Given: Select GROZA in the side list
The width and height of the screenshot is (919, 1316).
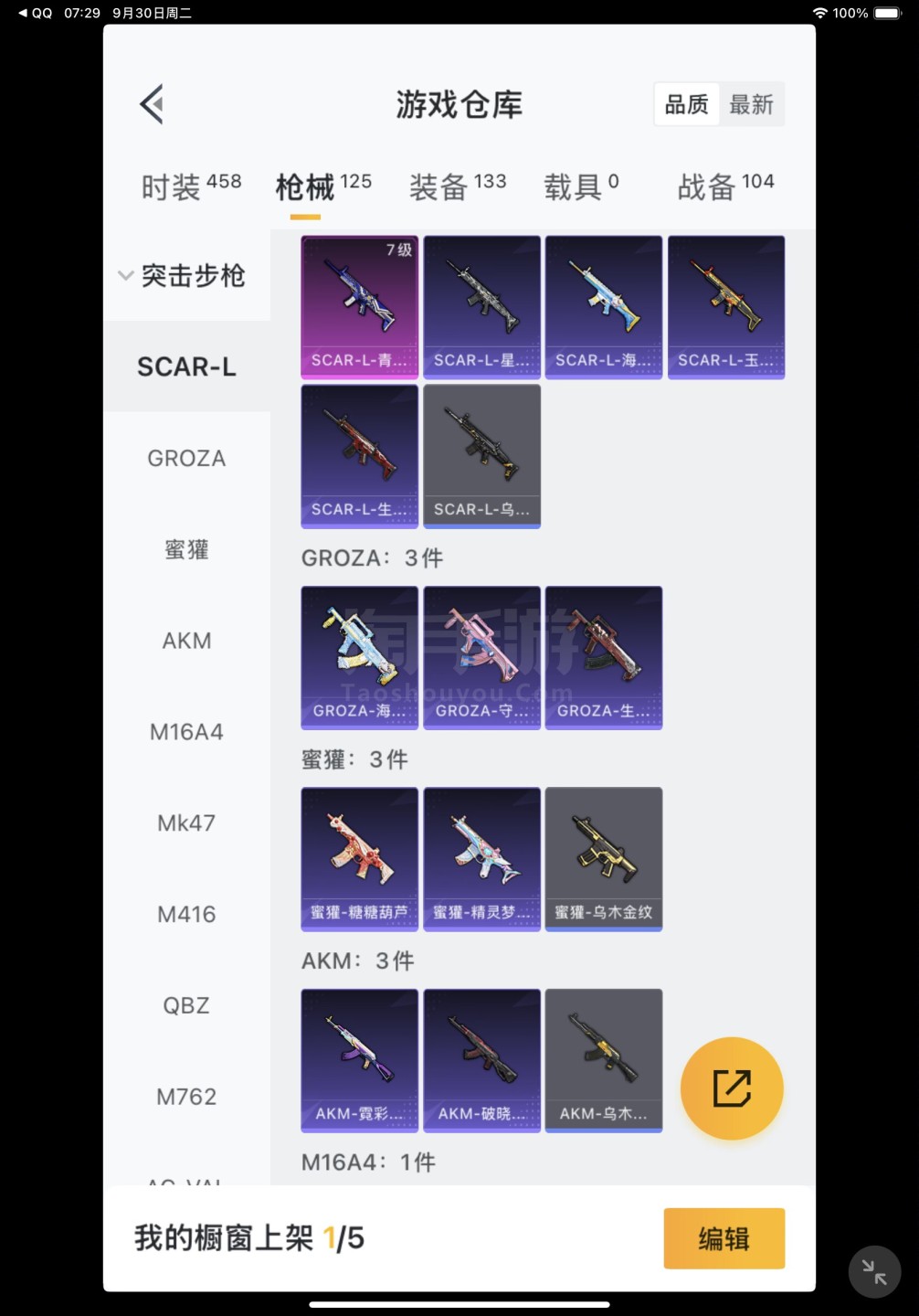Looking at the screenshot, I should point(186,458).
